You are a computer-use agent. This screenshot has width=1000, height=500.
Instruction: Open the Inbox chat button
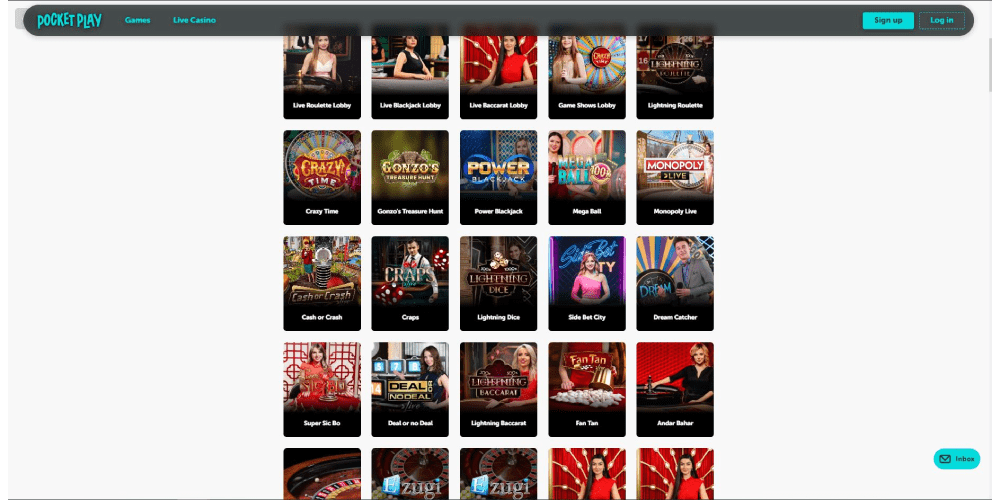pyautogui.click(x=956, y=459)
